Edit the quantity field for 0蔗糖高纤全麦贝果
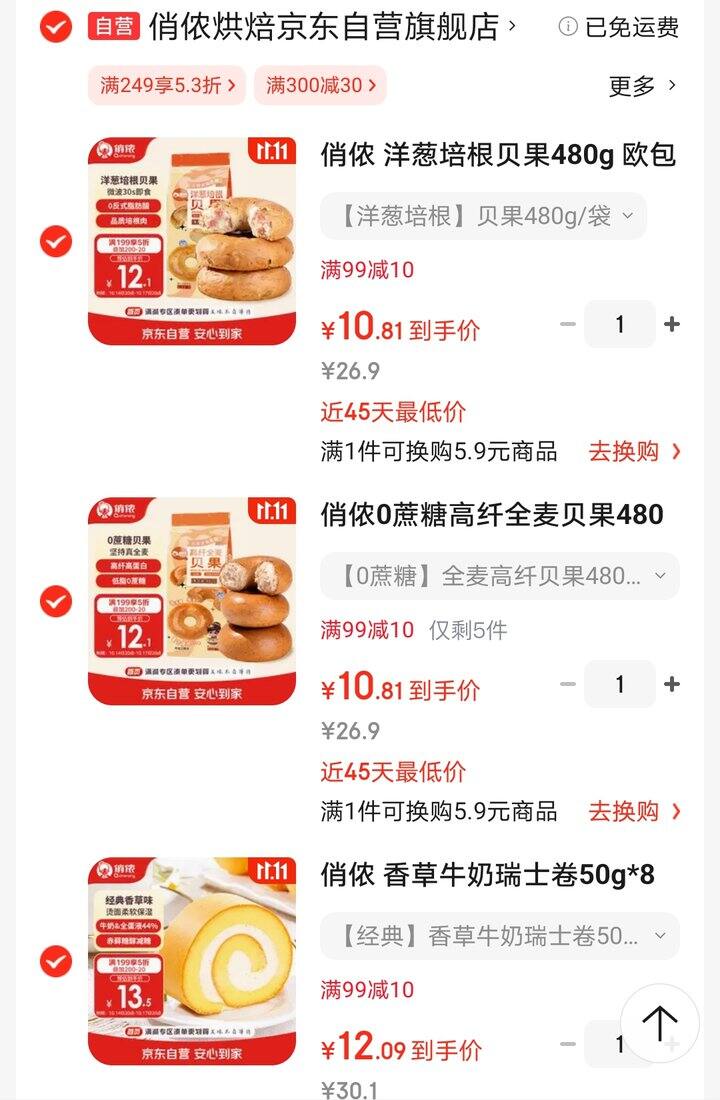The height and width of the screenshot is (1100, 720). 620,684
